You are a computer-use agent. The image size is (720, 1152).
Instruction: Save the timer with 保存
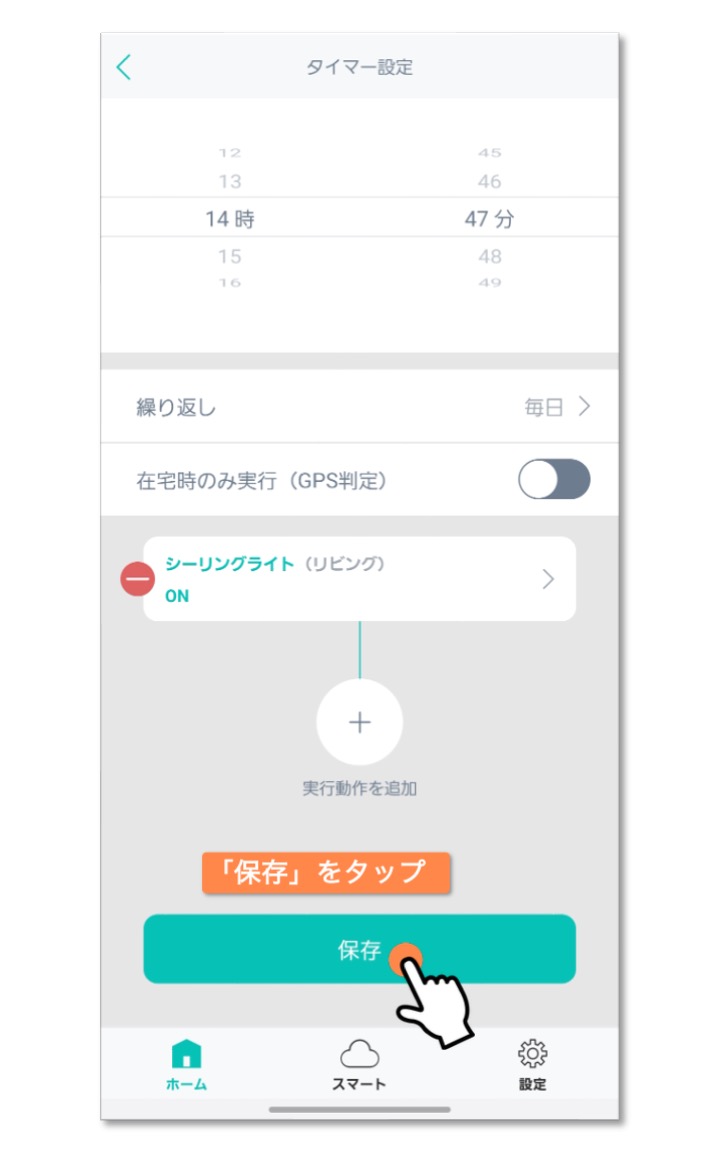pyautogui.click(x=359, y=949)
